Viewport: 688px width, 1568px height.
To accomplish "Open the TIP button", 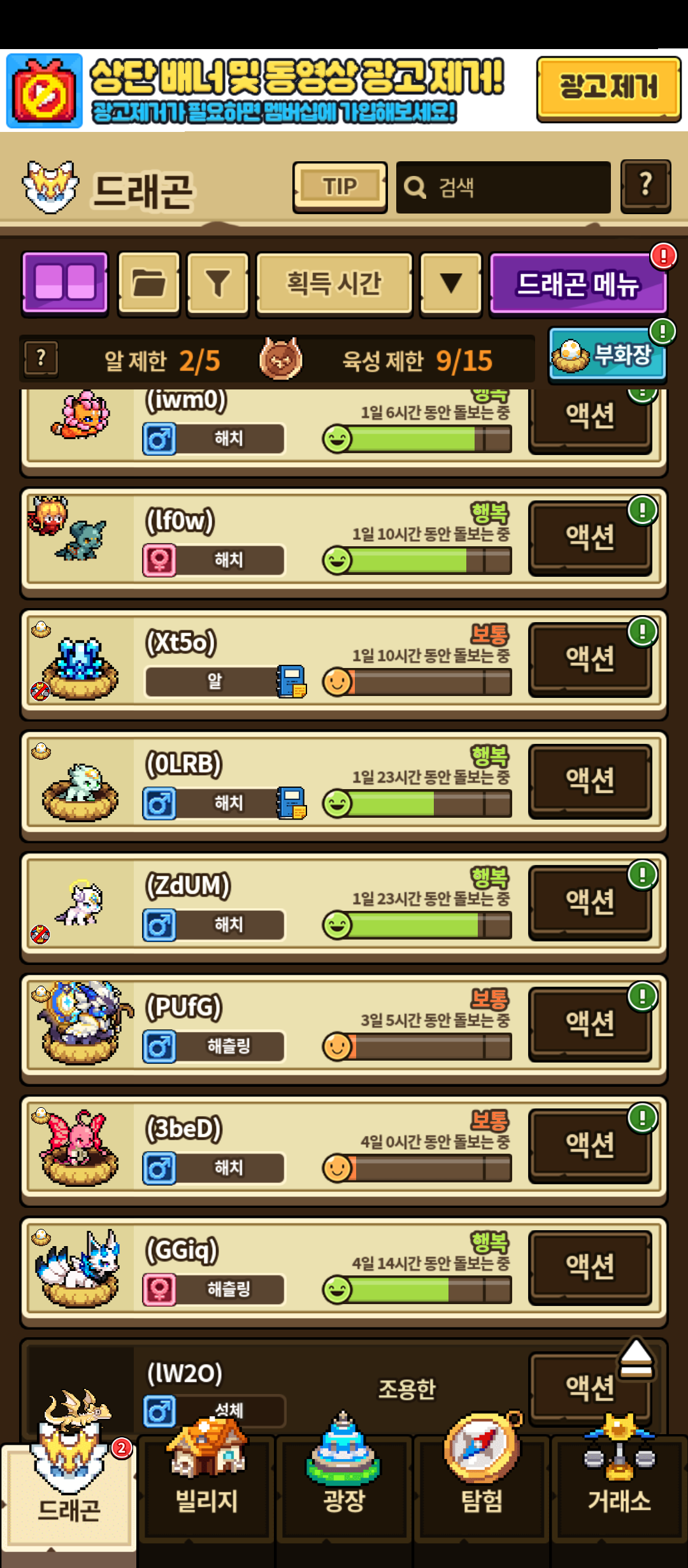I will [340, 187].
